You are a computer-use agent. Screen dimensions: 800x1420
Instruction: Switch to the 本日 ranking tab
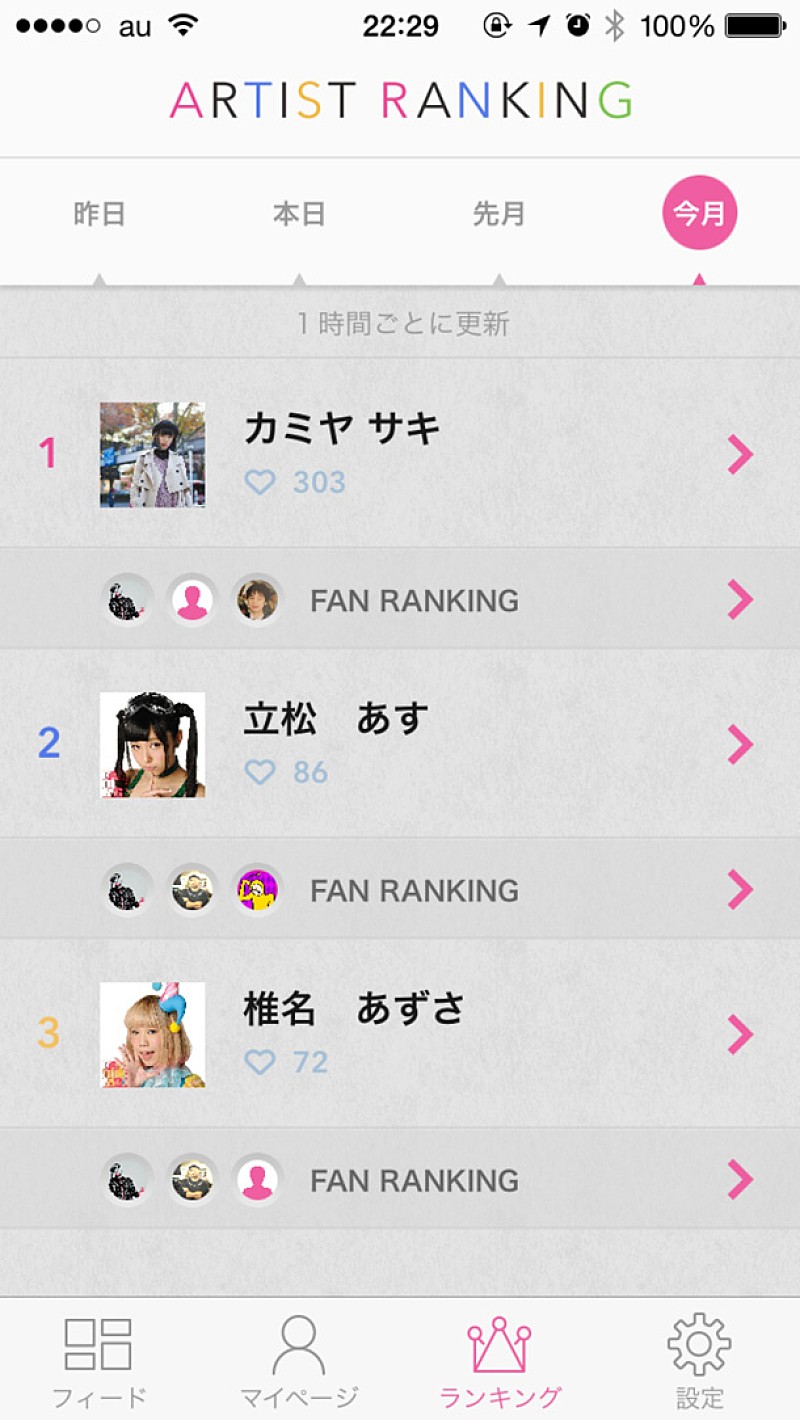click(x=299, y=213)
